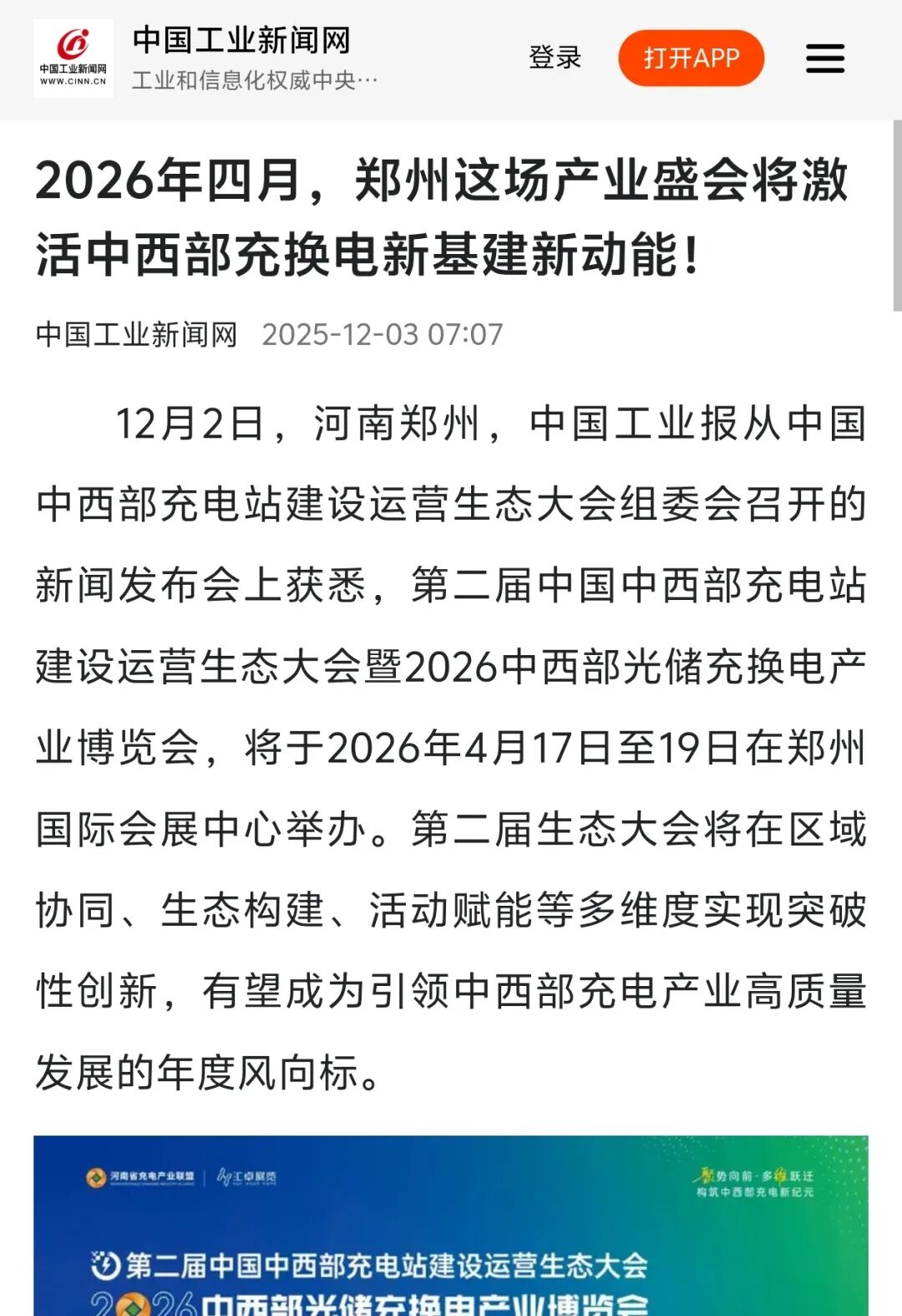The height and width of the screenshot is (1316, 902).
Task: Tap the 打开APP button
Action: click(x=691, y=58)
